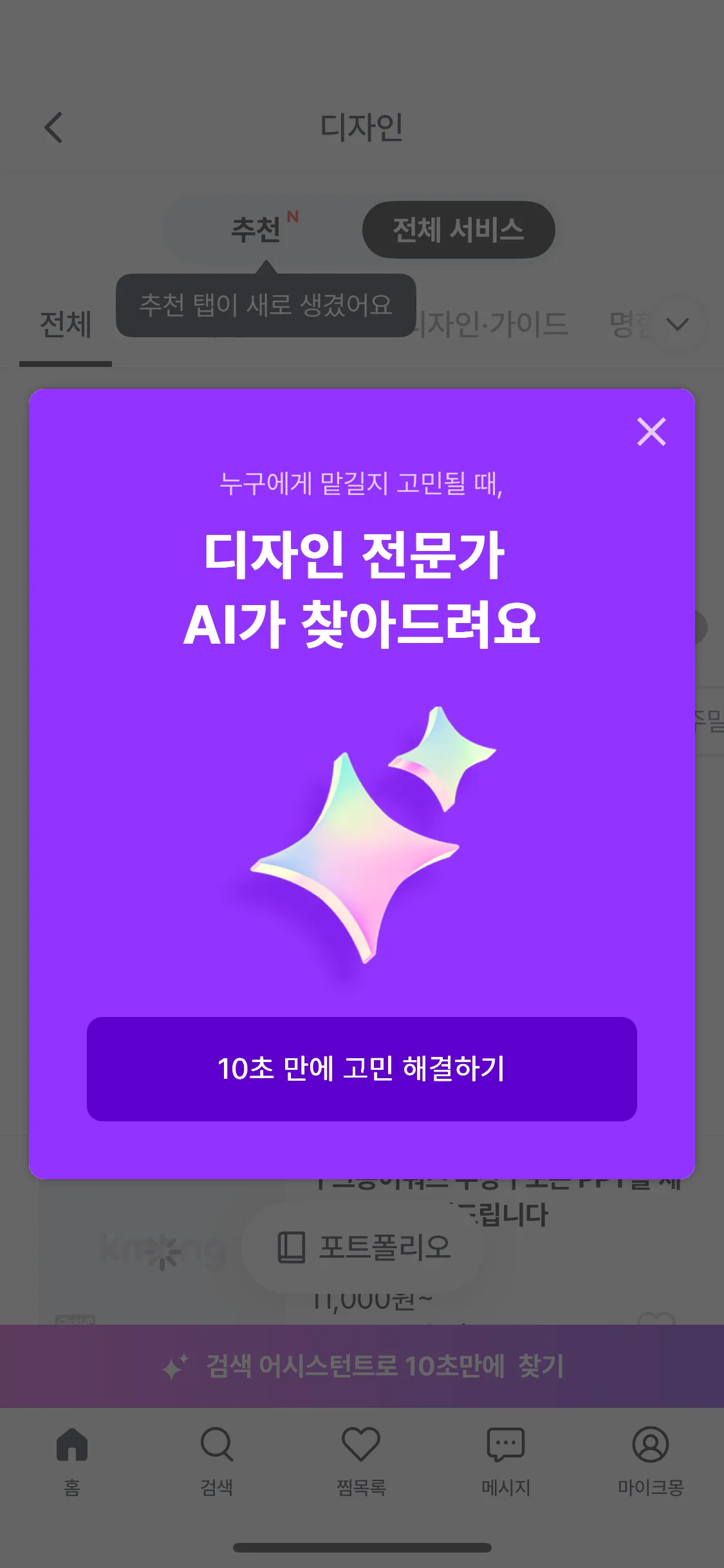Open the 검색 어시스턴트 10초만에 찾기 banner
This screenshot has height=1568, width=724.
pyautogui.click(x=362, y=1366)
